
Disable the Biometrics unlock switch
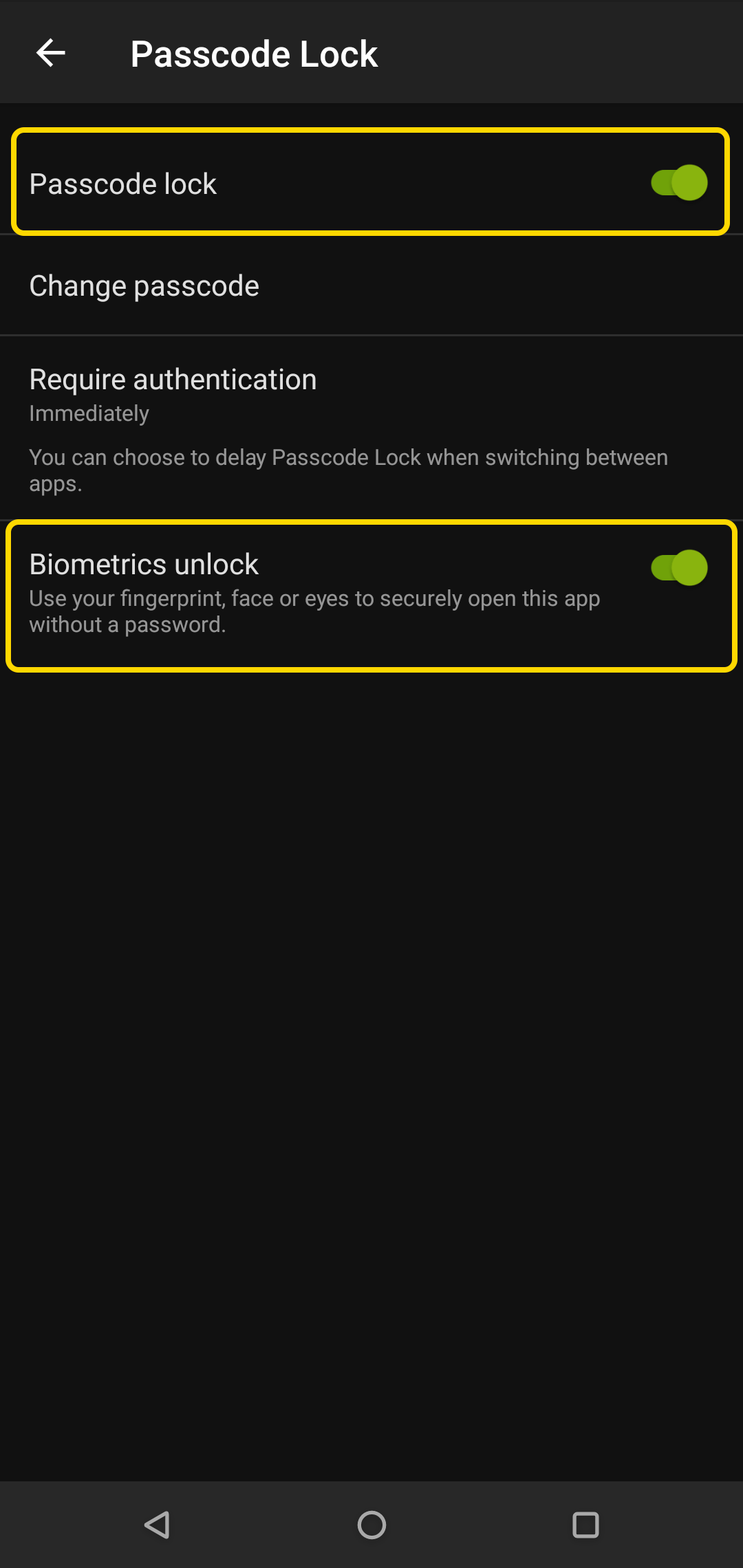click(679, 568)
